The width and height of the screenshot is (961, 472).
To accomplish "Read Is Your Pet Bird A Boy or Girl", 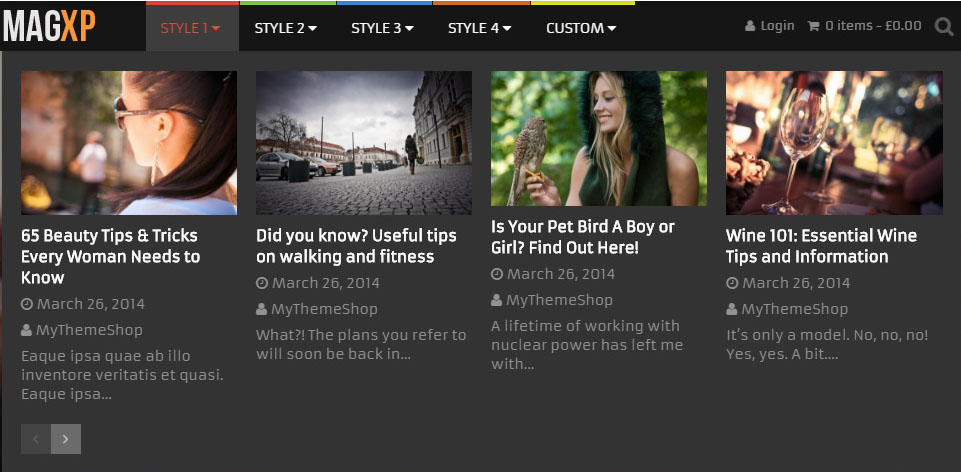I will (x=583, y=237).
